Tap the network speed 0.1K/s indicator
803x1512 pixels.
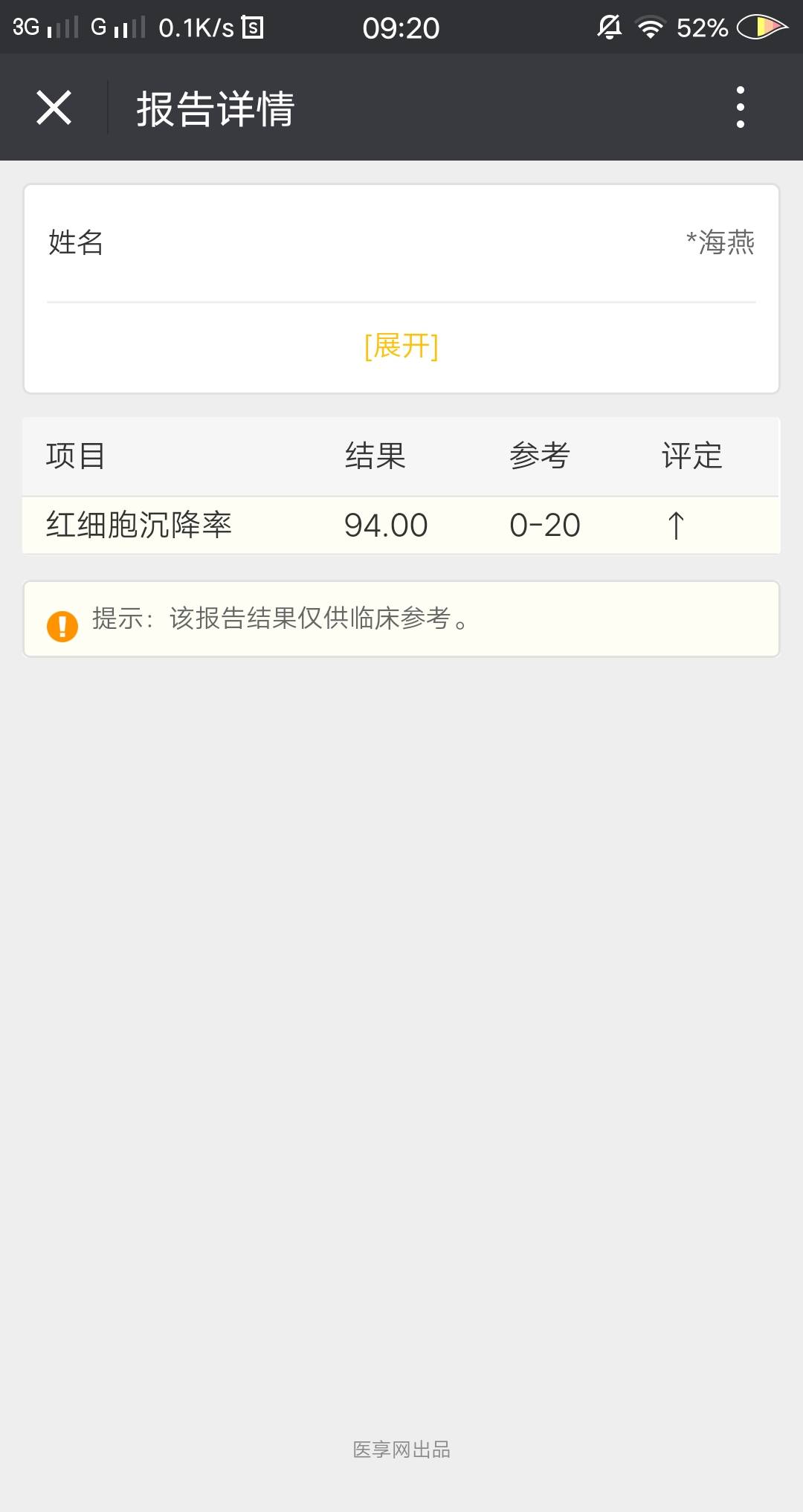click(188, 27)
